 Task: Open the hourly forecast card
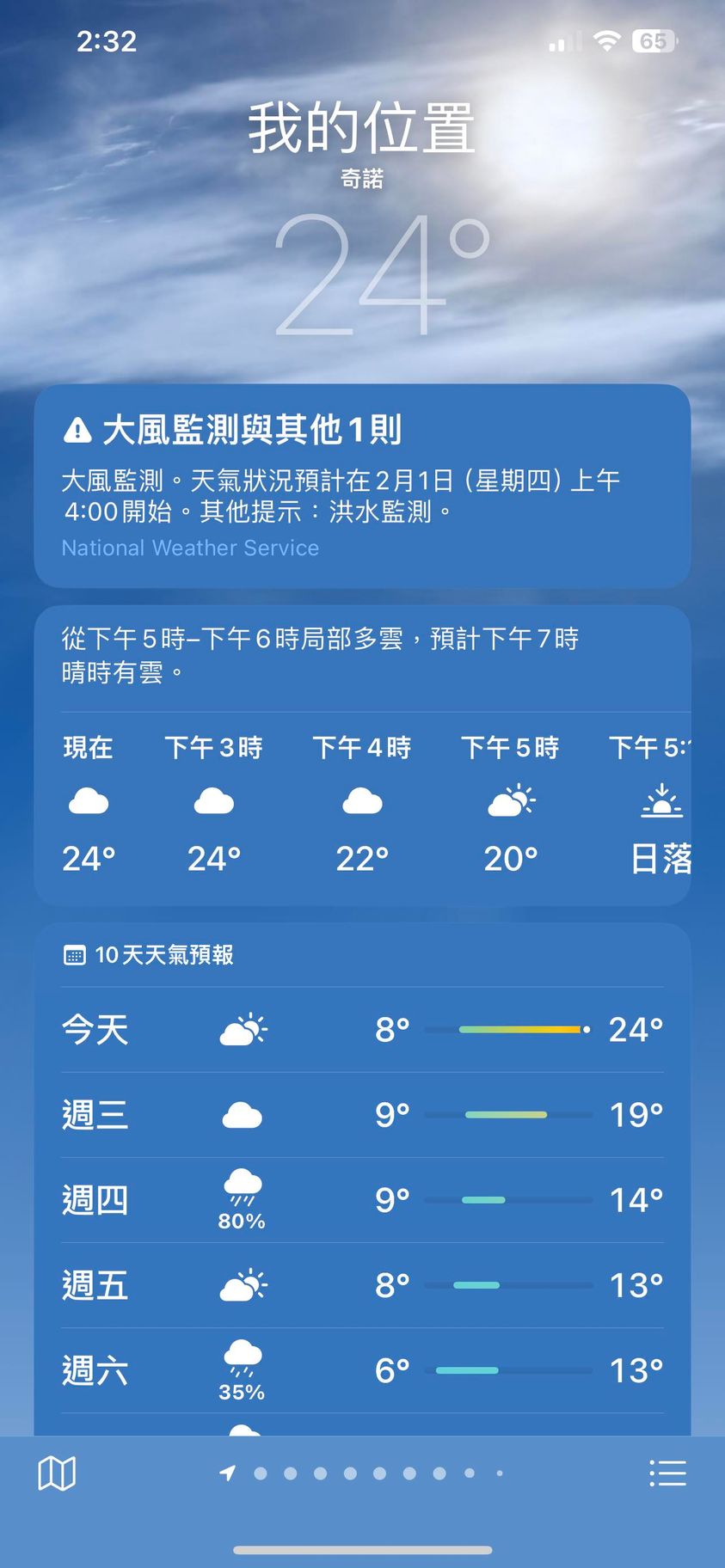click(362, 756)
